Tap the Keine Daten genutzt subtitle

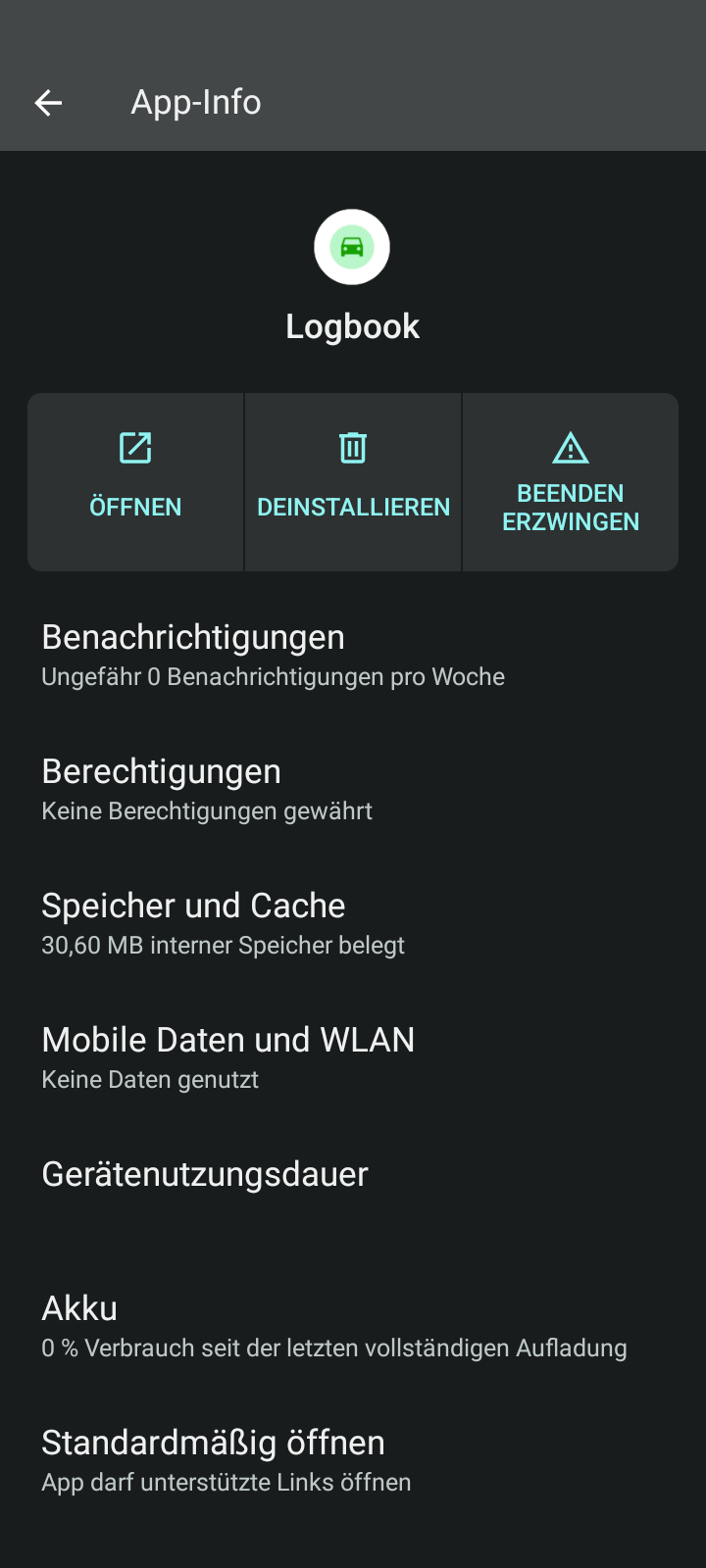coord(149,1079)
